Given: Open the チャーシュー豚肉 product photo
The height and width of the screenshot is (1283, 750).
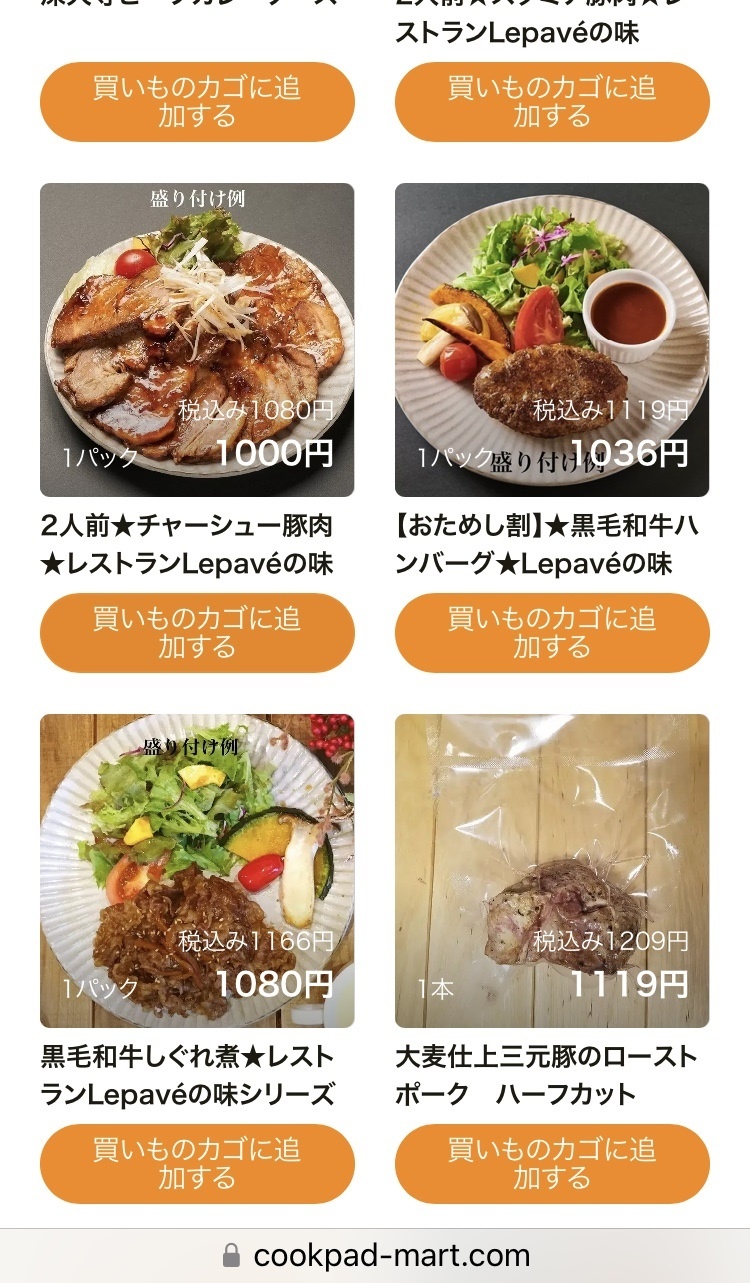Looking at the screenshot, I should tap(197, 340).
